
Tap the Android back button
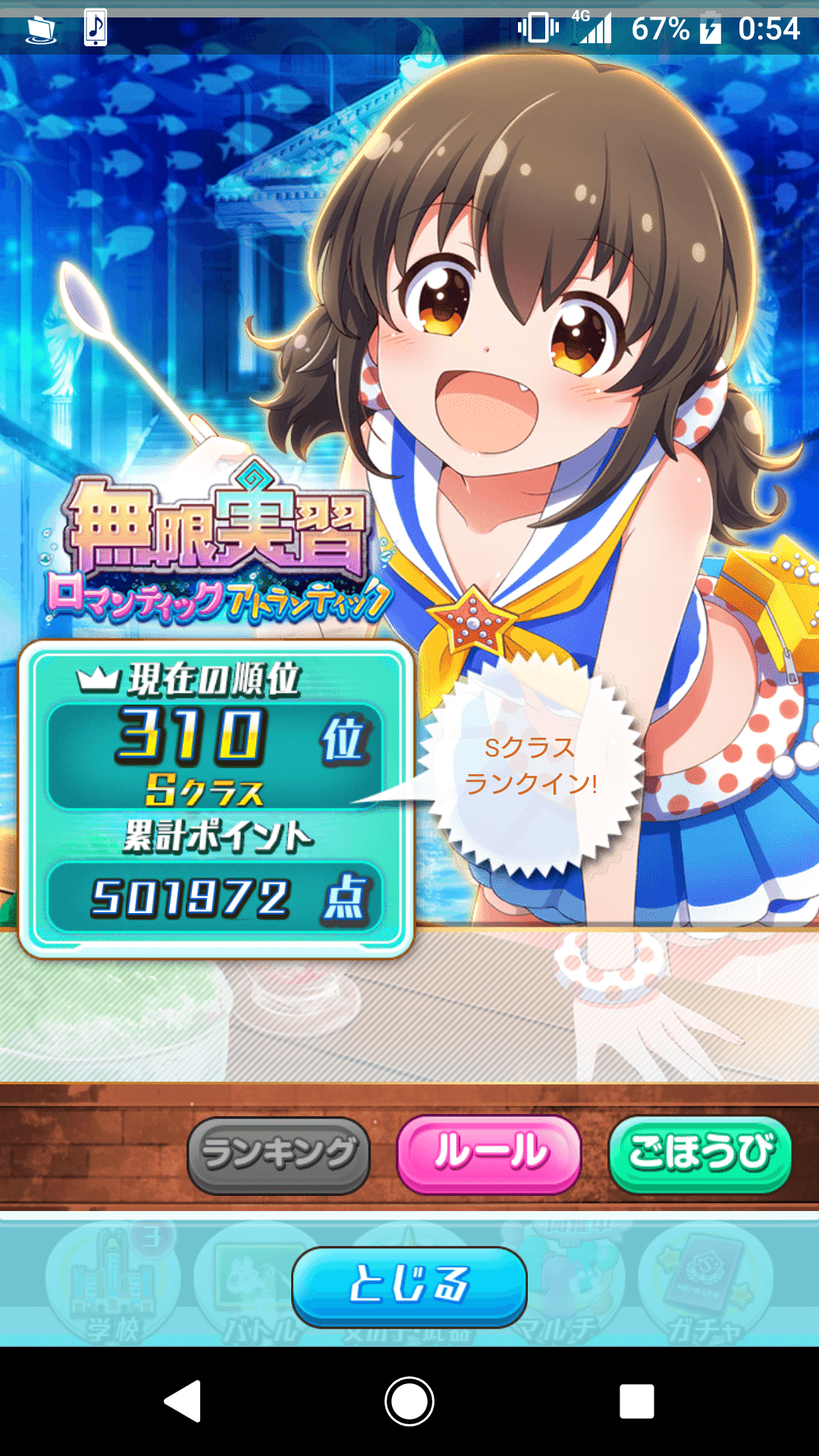(x=183, y=1401)
